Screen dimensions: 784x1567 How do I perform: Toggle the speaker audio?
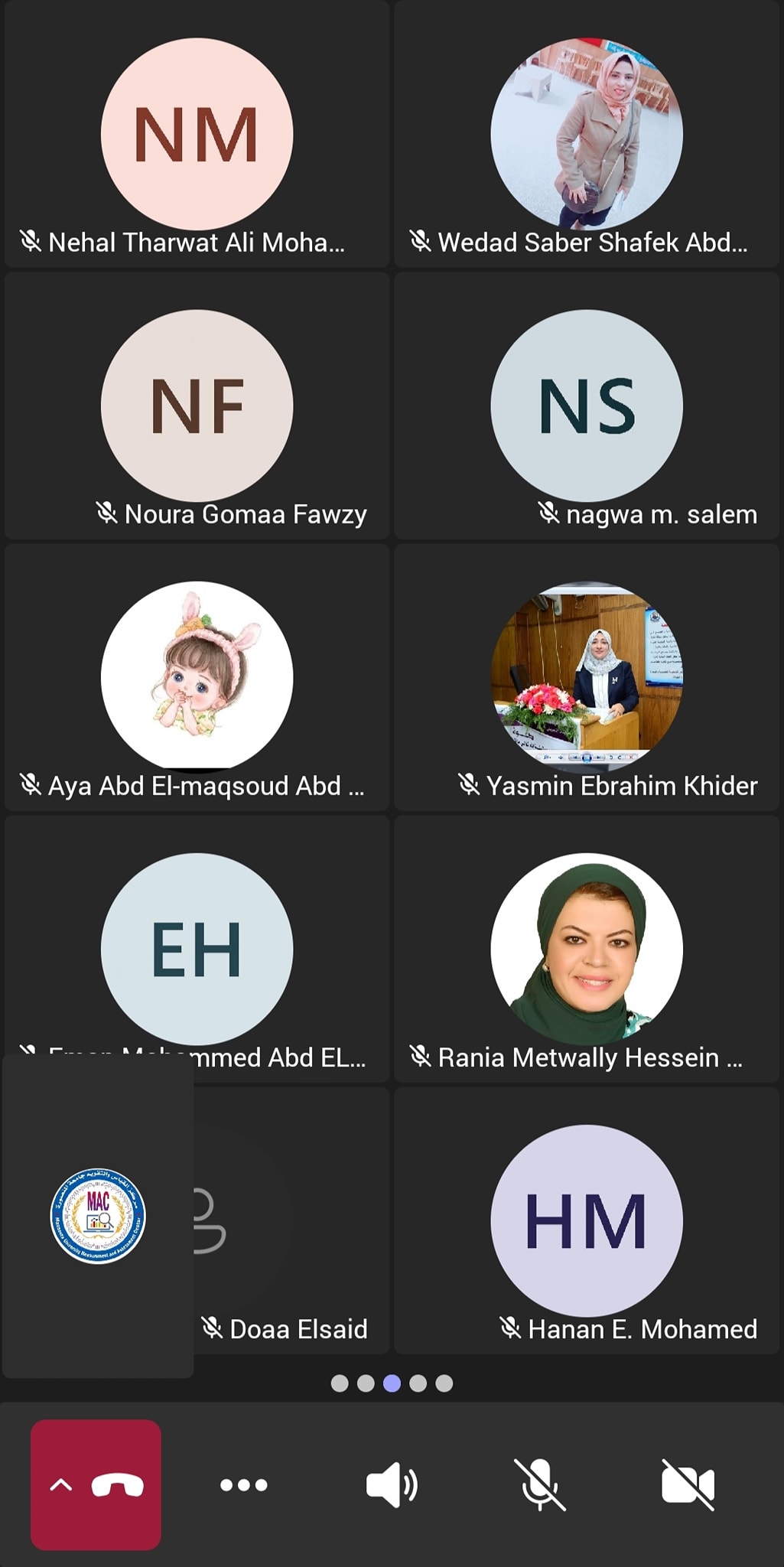pyautogui.click(x=392, y=1485)
